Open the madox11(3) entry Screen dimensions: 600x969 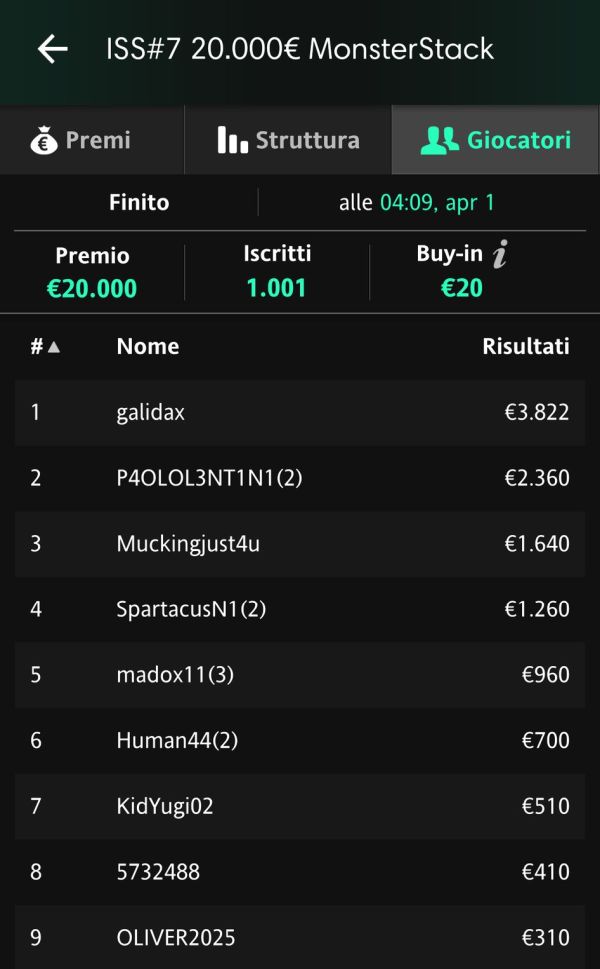(x=300, y=675)
